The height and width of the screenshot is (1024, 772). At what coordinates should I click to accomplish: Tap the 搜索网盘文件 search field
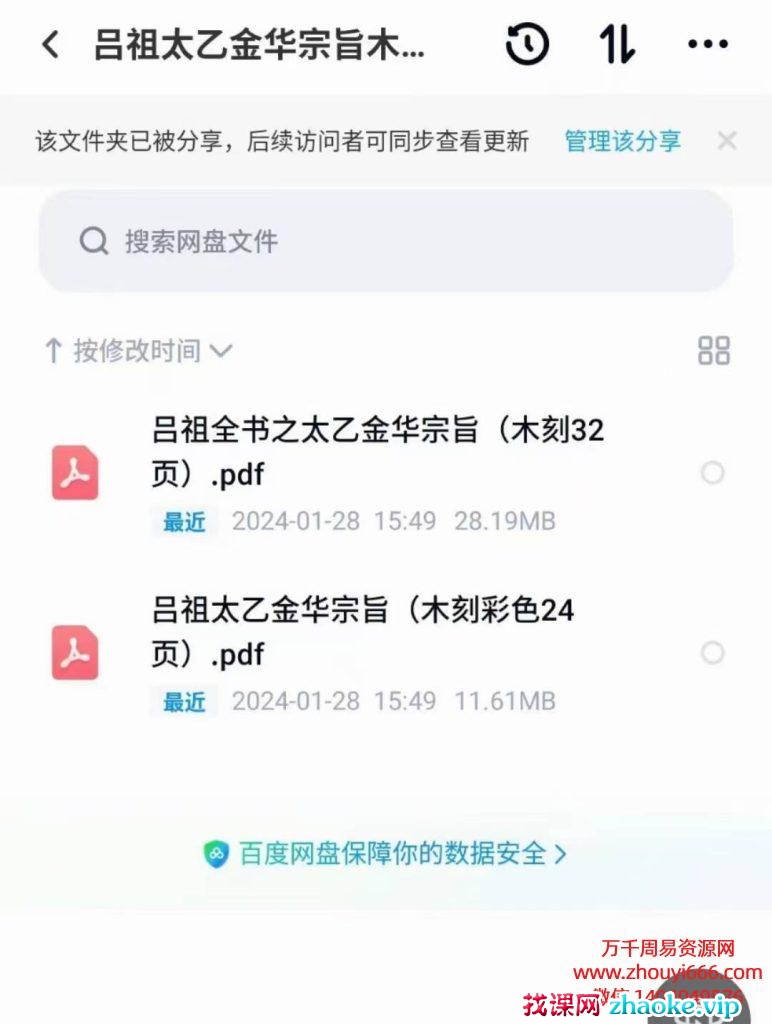click(x=385, y=241)
